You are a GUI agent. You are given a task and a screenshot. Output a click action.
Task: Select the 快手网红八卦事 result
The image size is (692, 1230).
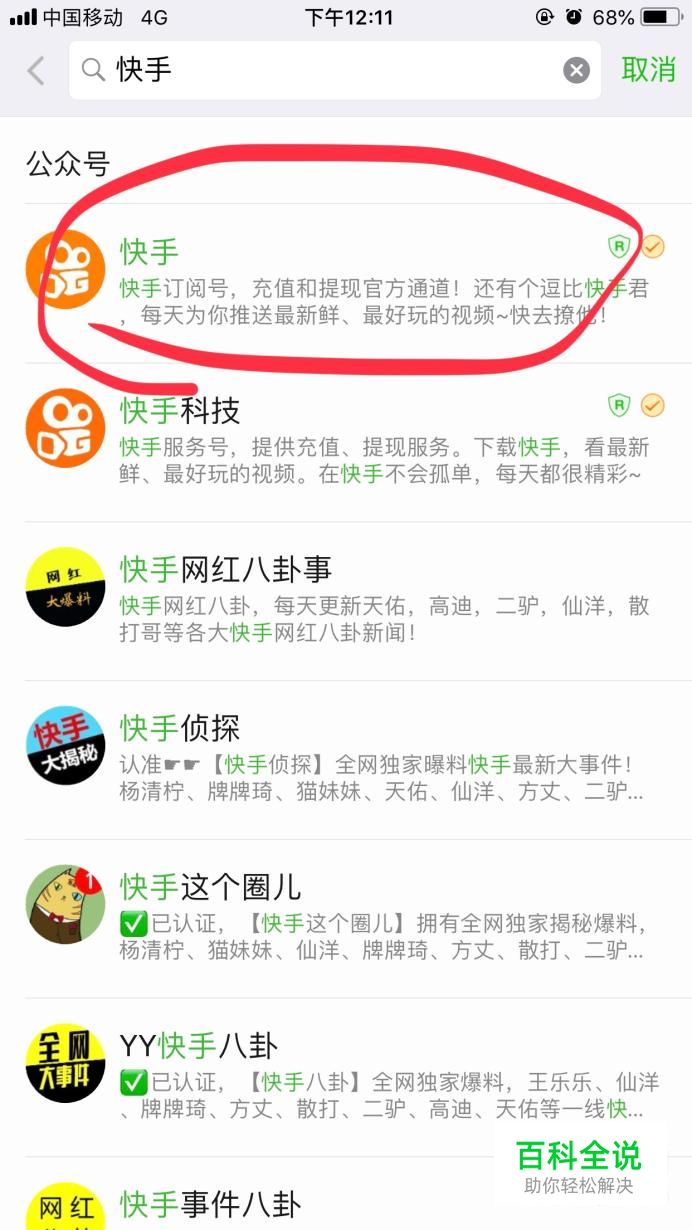pos(346,601)
